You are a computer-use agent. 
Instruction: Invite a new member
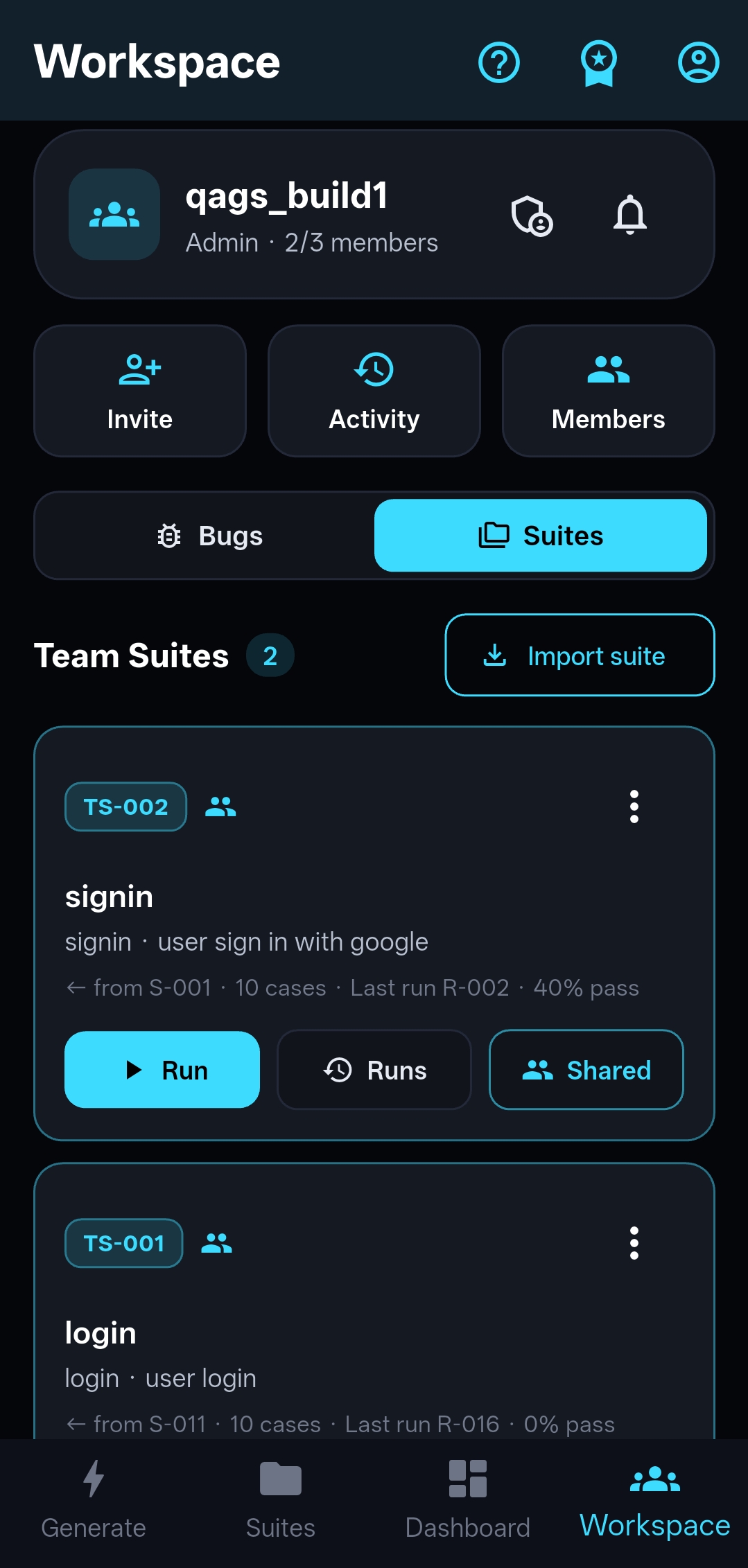(x=140, y=391)
